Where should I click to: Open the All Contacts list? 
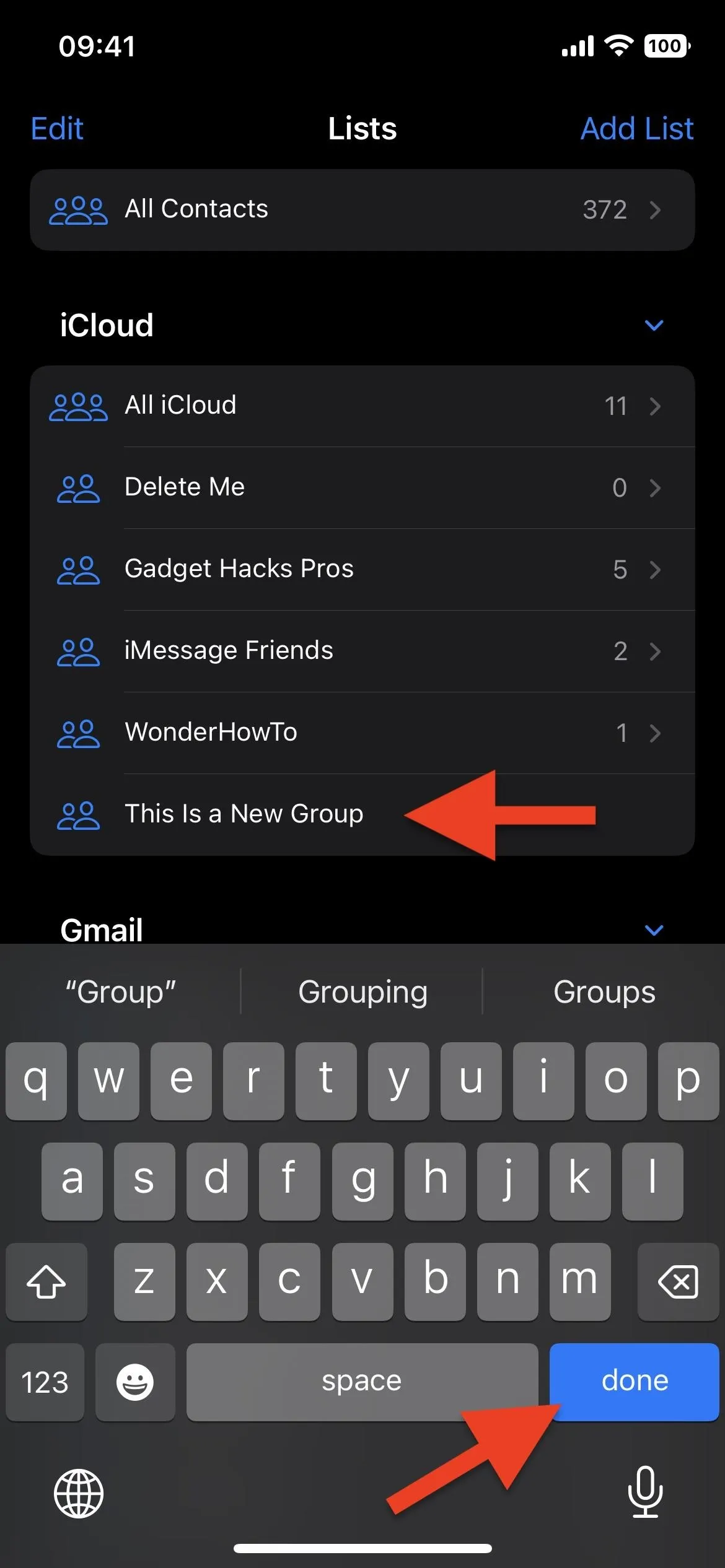[362, 210]
